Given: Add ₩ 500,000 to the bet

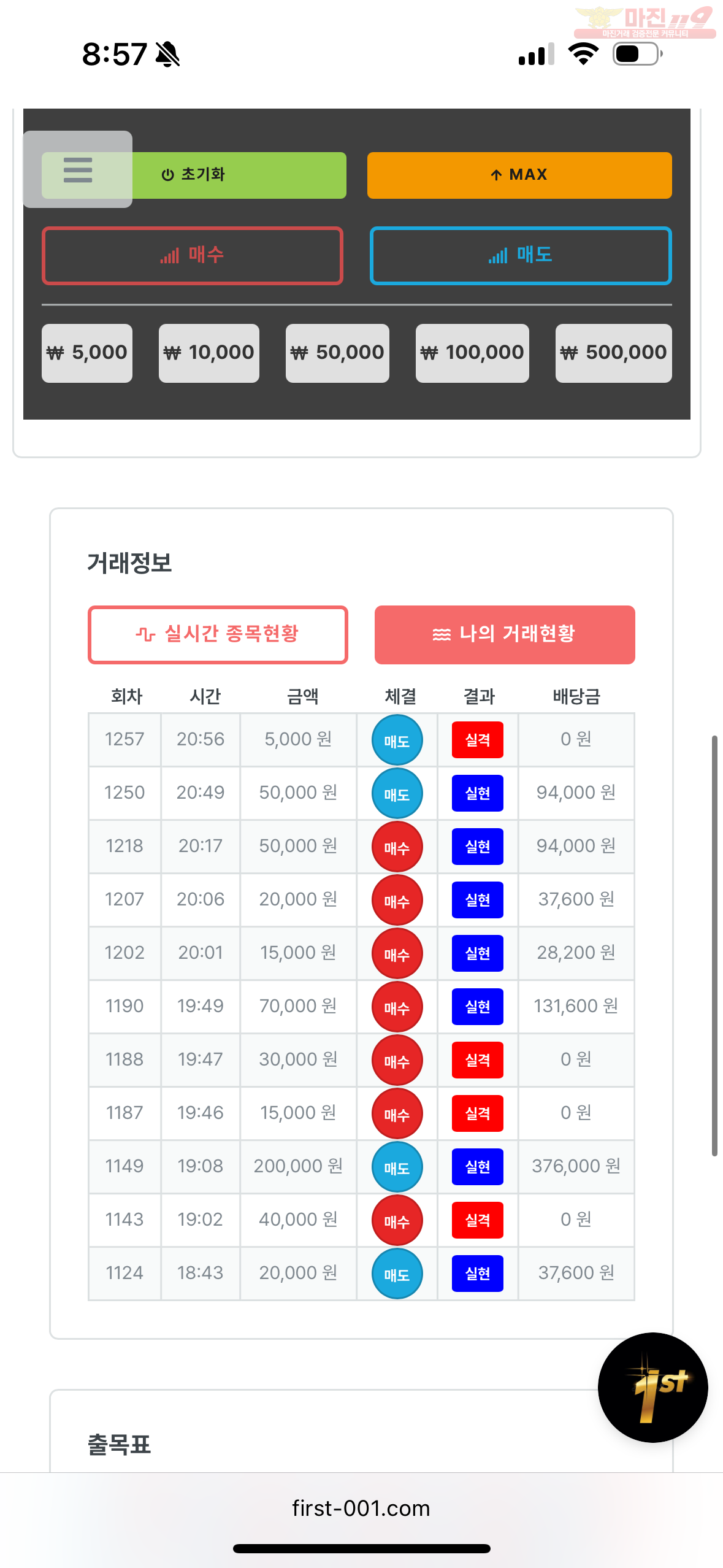Looking at the screenshot, I should [614, 353].
